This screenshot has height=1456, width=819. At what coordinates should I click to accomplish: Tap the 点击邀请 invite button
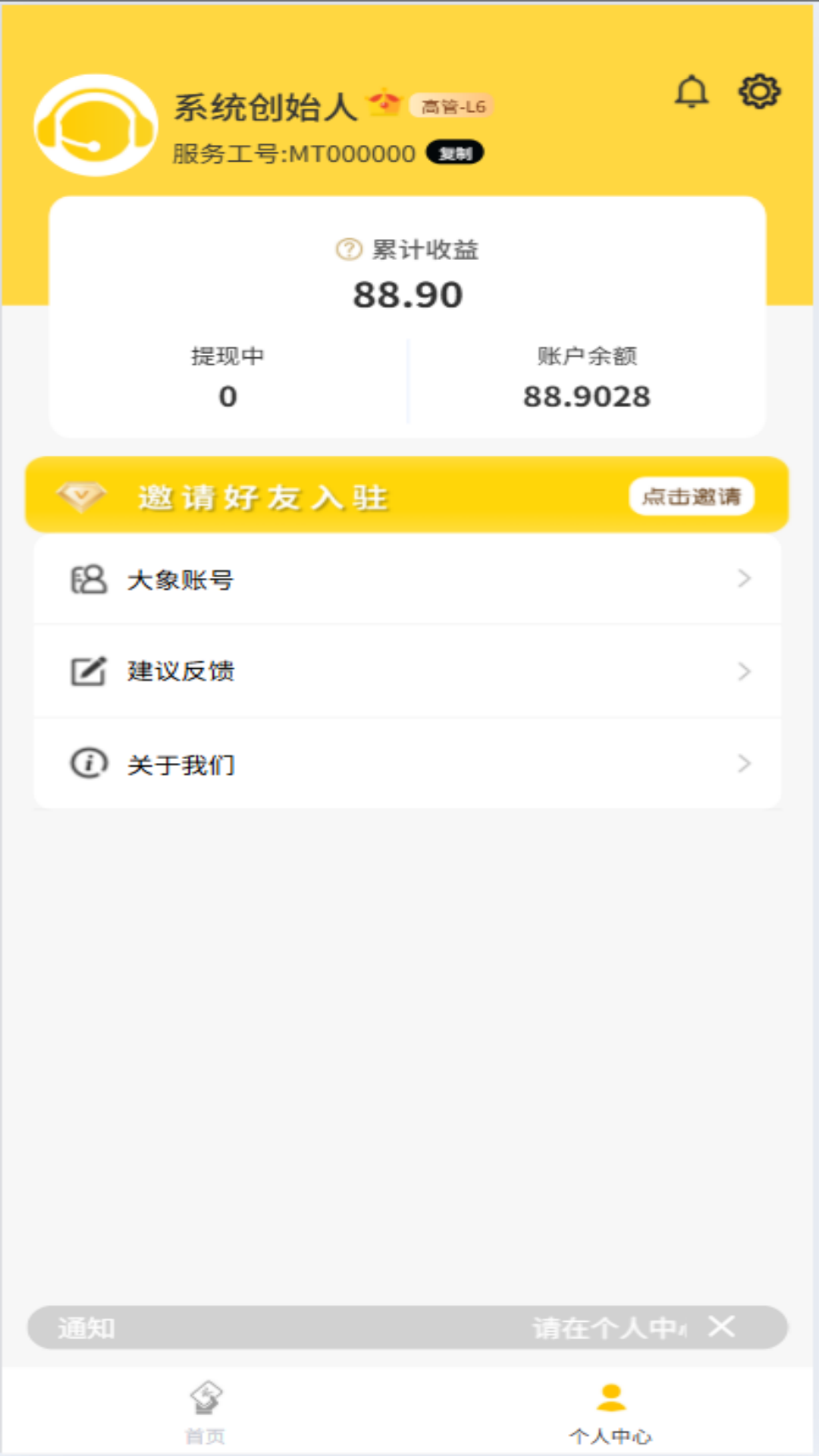click(x=692, y=497)
